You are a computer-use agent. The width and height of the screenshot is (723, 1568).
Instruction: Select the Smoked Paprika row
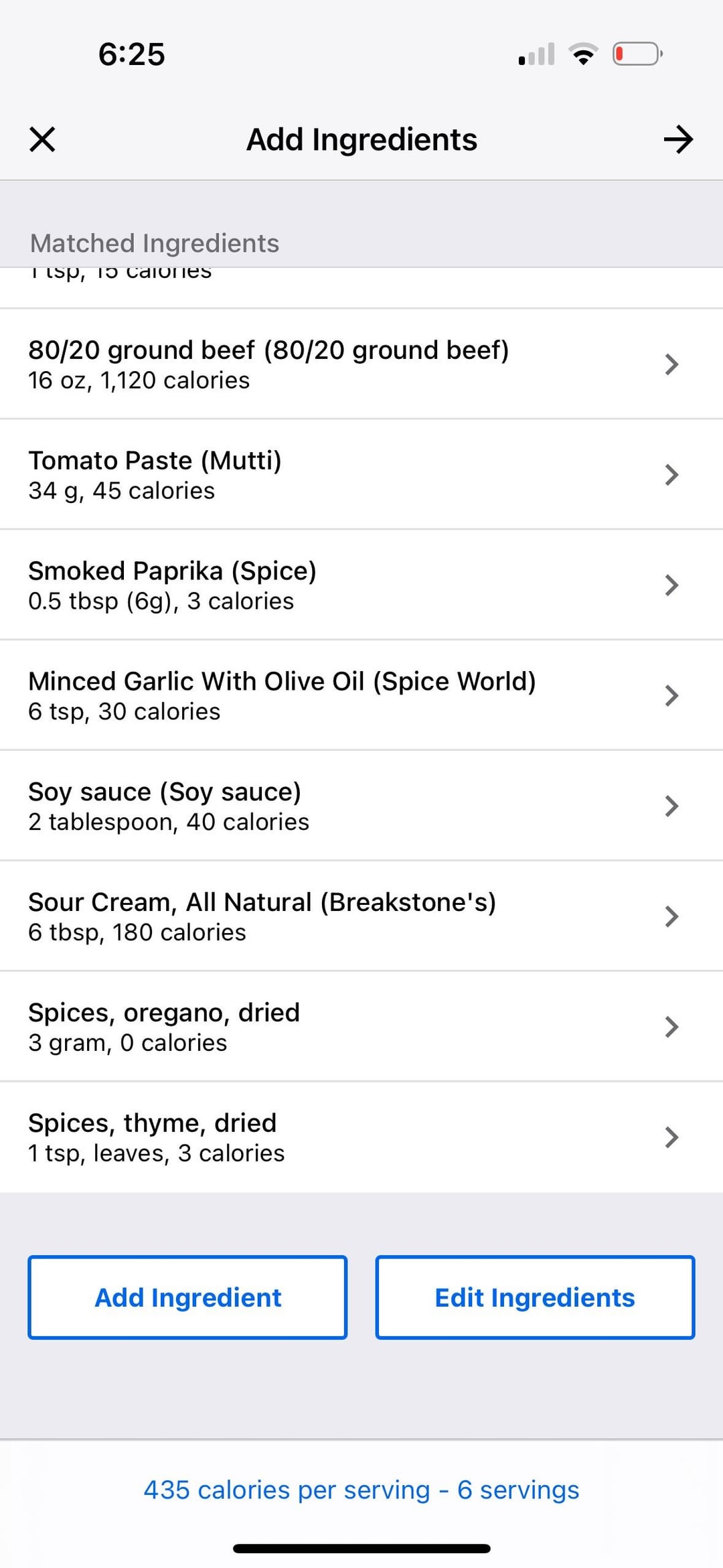point(361,585)
